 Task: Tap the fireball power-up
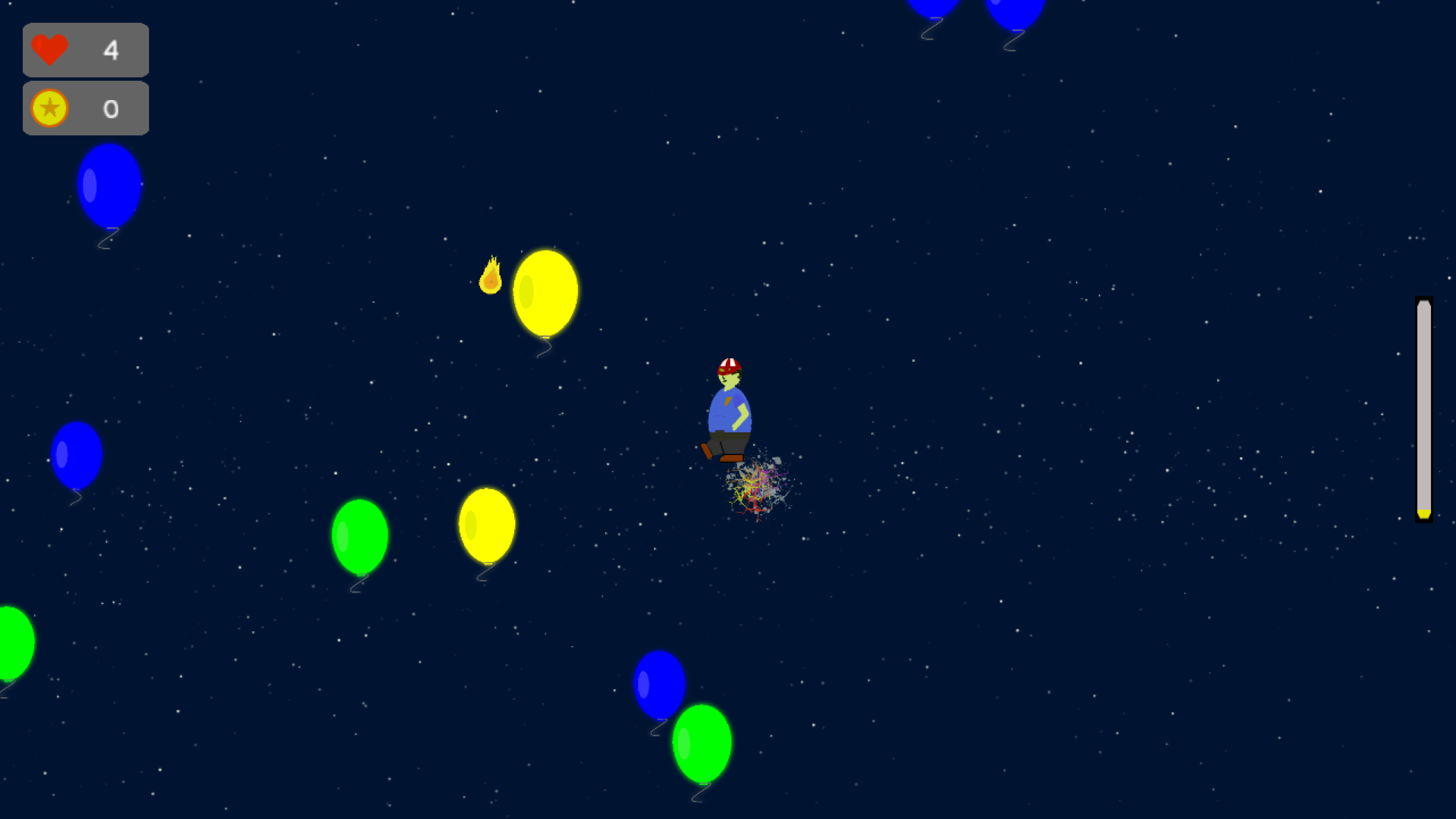[x=491, y=277]
